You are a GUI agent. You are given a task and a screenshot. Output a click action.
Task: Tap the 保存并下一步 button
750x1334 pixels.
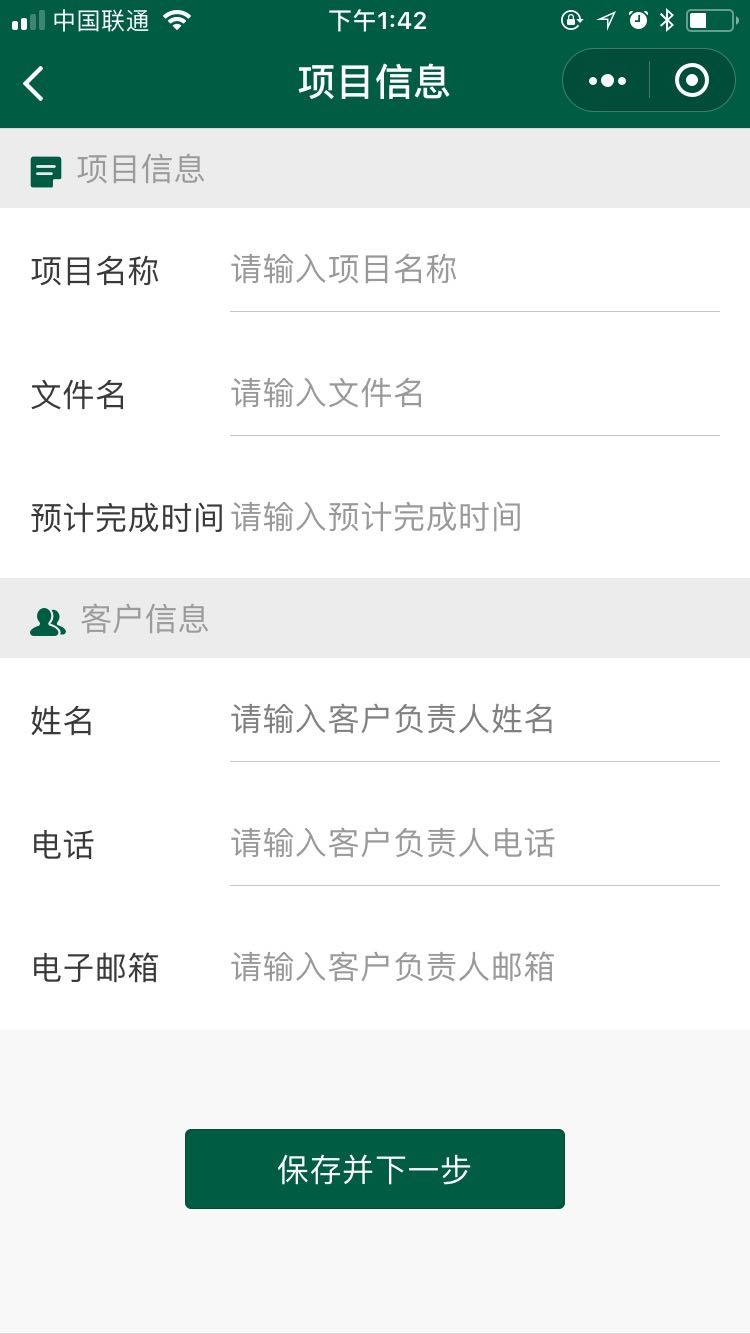(x=375, y=1169)
